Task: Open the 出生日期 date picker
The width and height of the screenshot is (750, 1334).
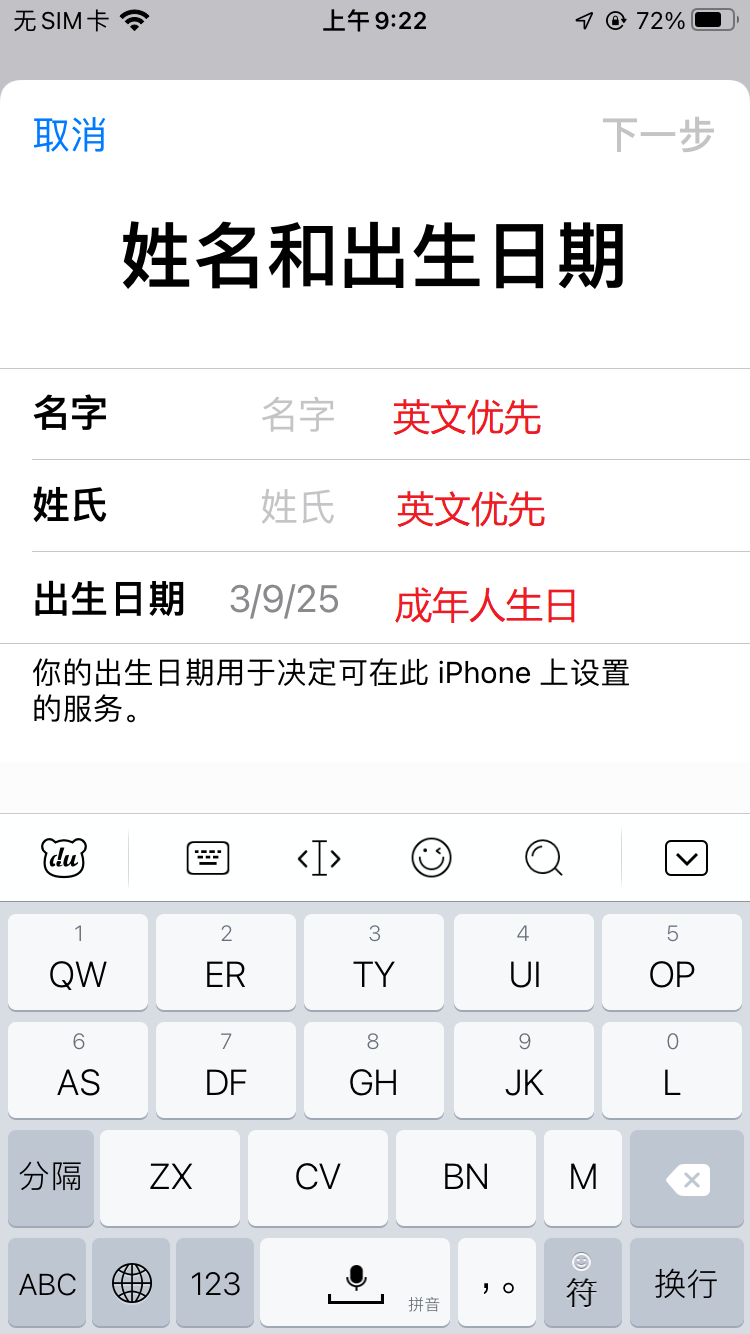Action: point(284,599)
